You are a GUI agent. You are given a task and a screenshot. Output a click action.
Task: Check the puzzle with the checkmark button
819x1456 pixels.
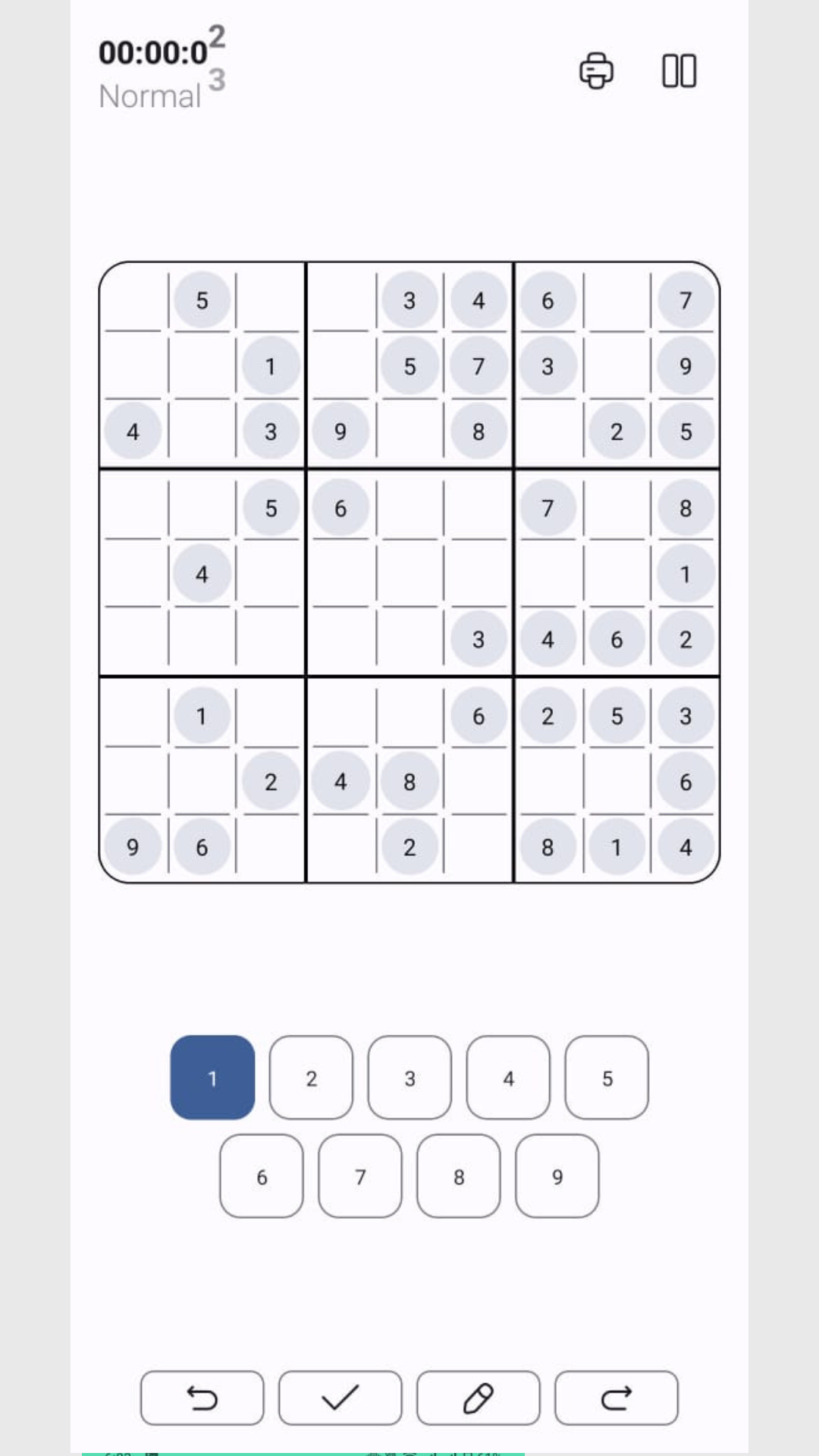click(340, 1398)
